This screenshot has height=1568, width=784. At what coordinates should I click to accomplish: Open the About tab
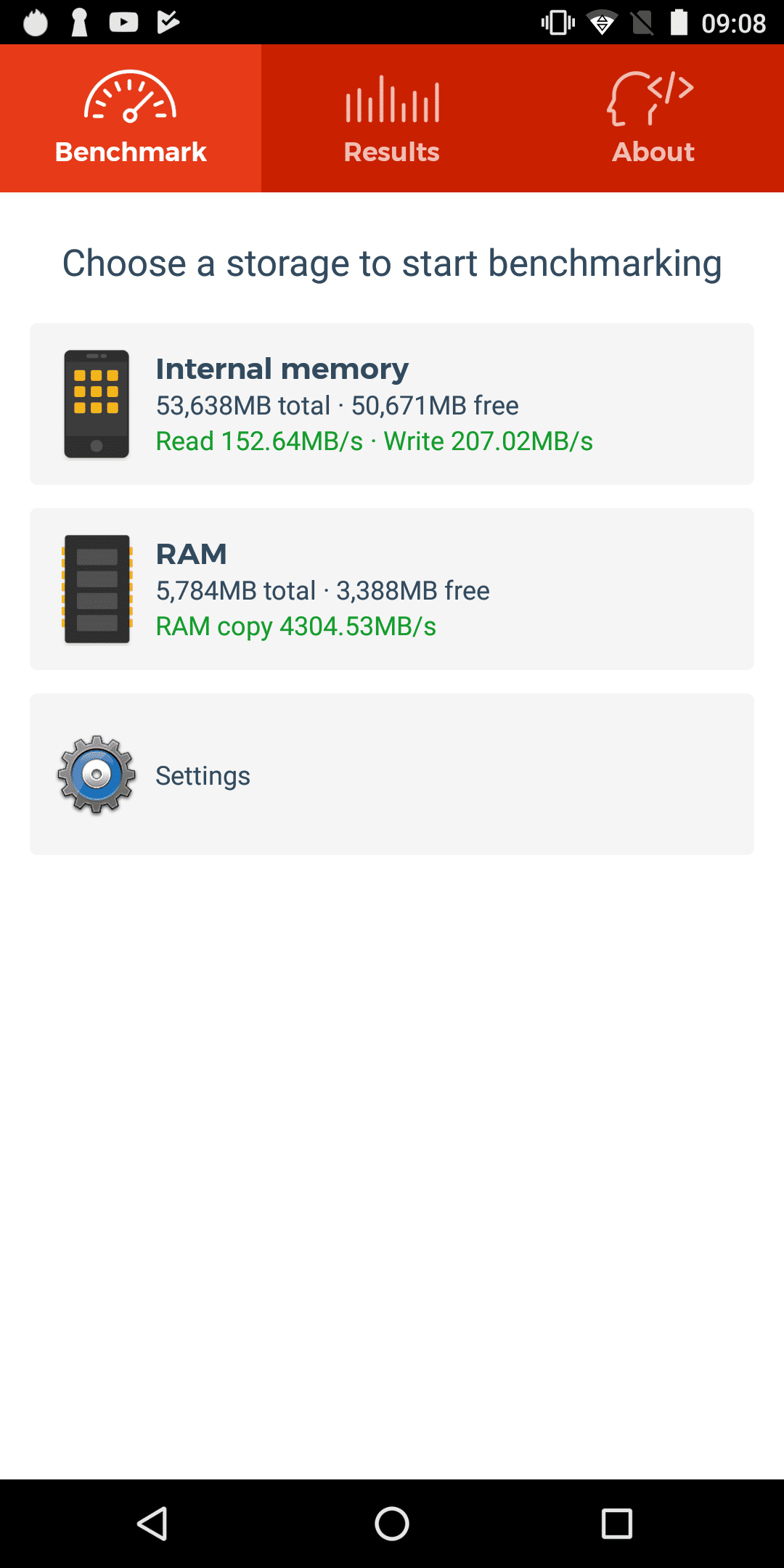tap(653, 118)
